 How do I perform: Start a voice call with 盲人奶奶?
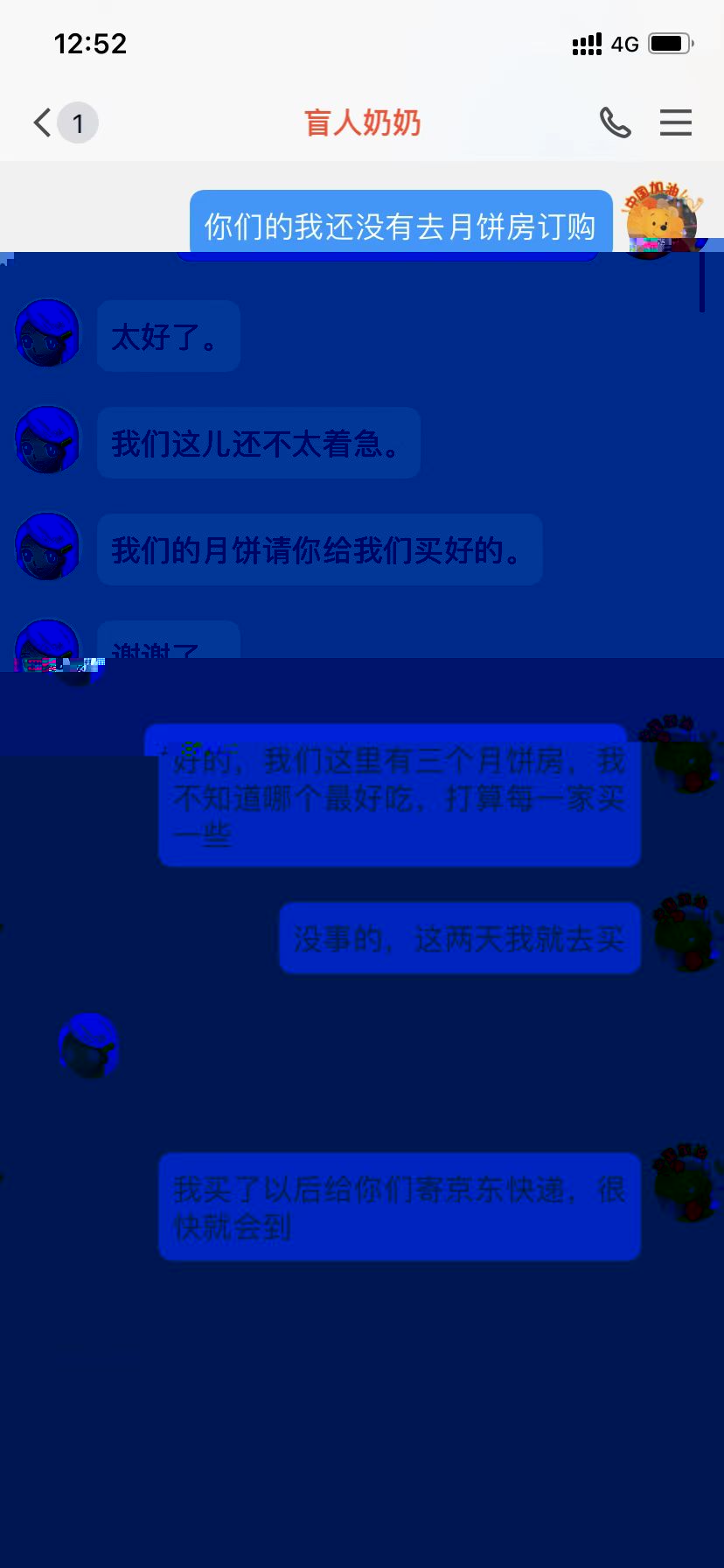(x=615, y=122)
